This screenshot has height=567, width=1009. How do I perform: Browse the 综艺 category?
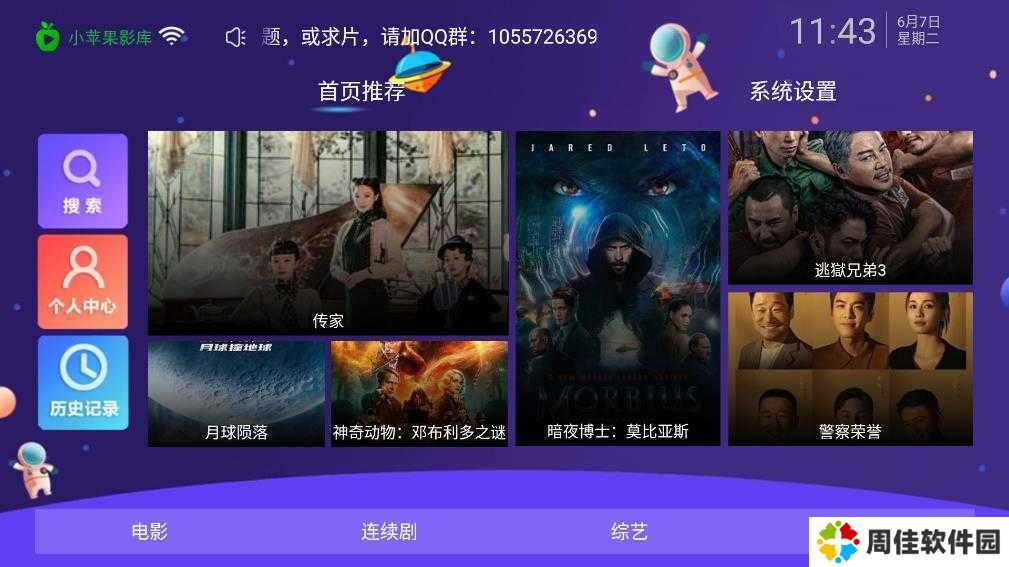click(x=629, y=531)
